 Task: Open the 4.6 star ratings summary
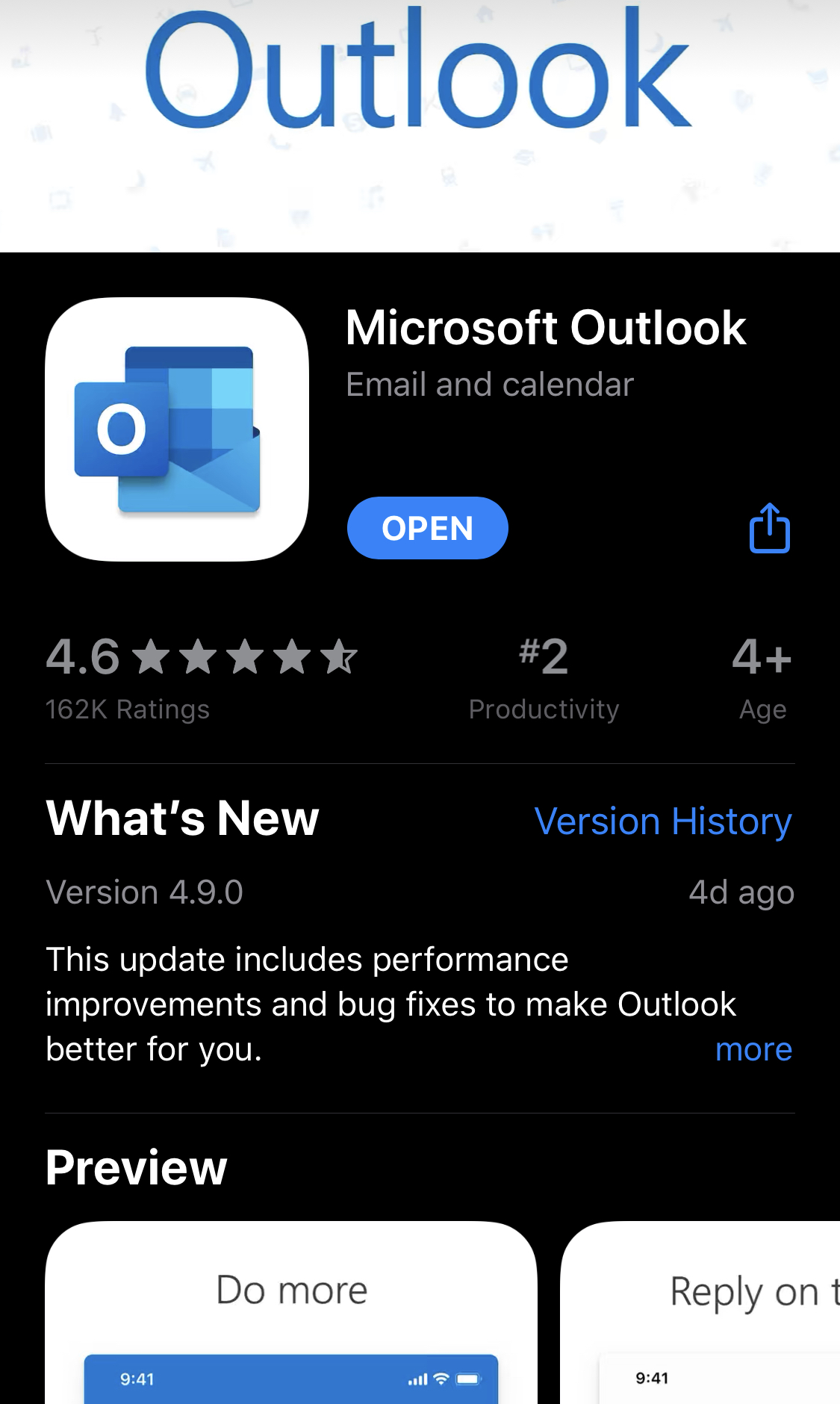click(202, 677)
